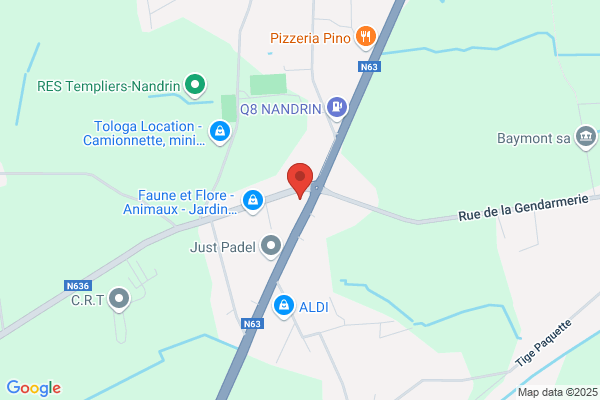Tap the C.R.T place marker
Viewport: 600px width, 400px height.
pos(119,299)
